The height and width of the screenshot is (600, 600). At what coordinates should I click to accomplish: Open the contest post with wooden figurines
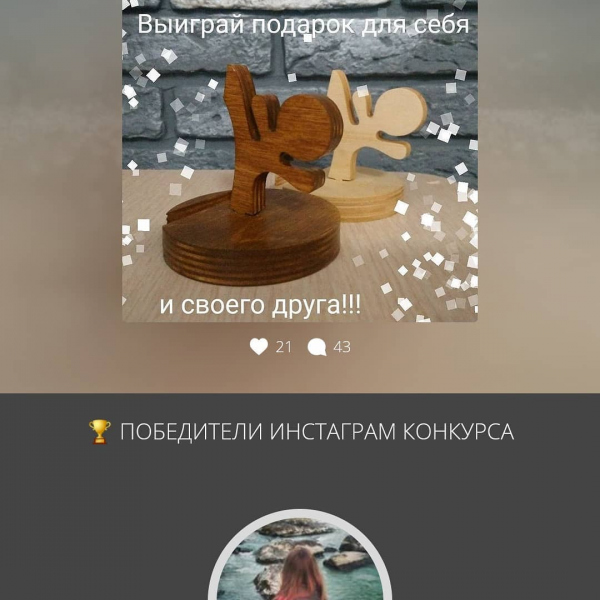[300, 165]
